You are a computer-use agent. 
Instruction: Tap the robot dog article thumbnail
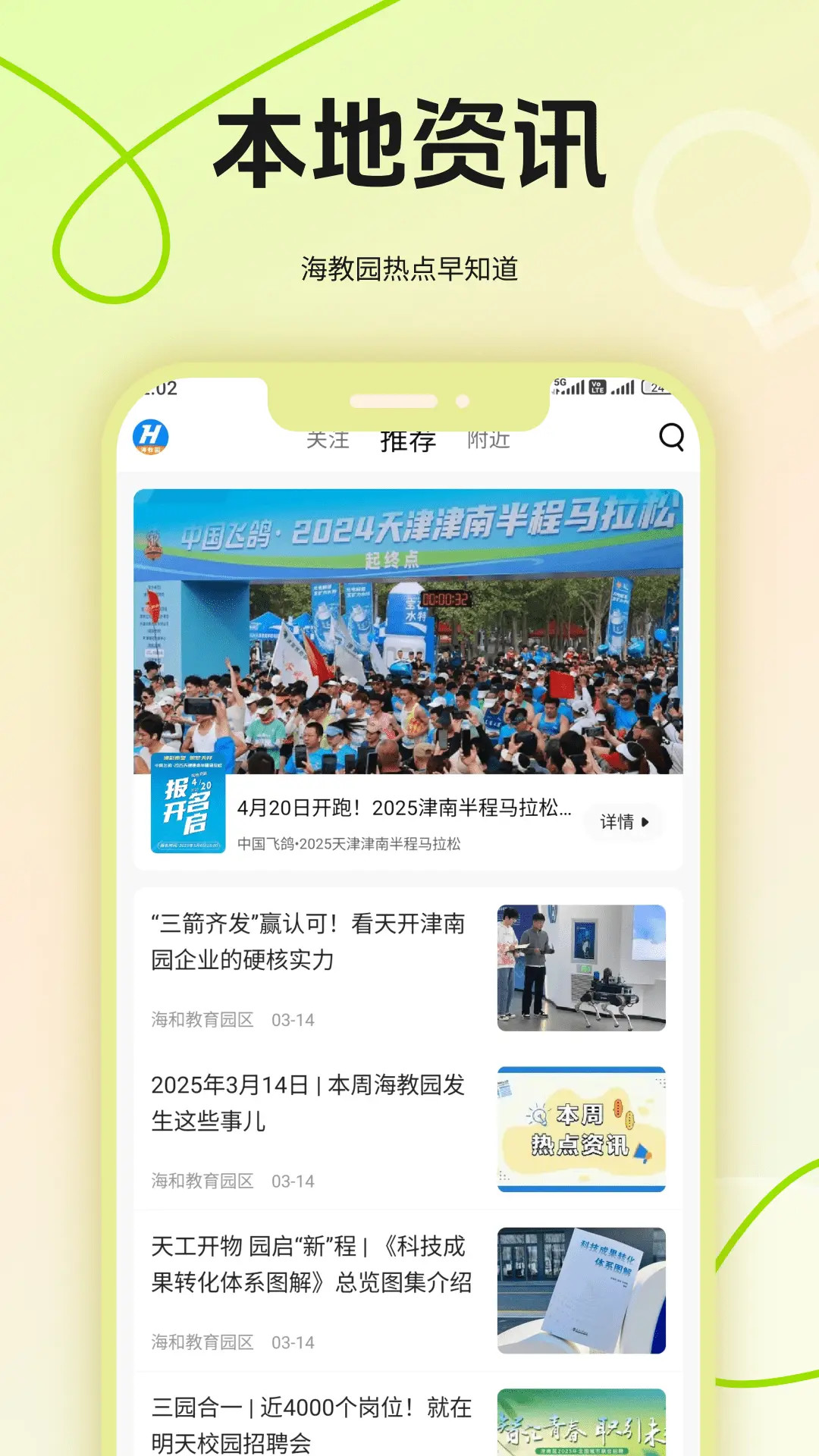(581, 968)
